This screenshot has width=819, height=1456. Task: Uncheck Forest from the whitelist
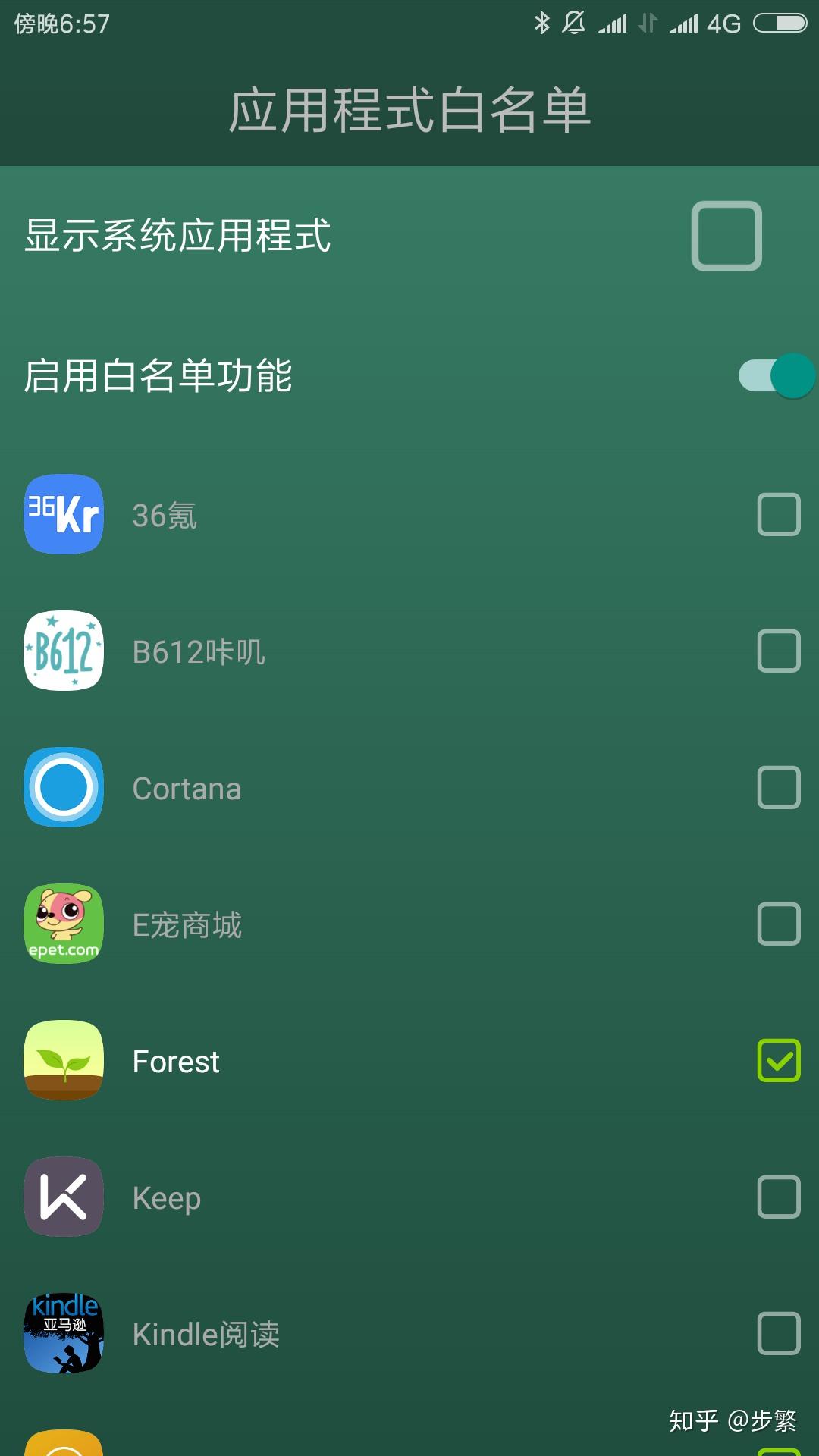[x=778, y=1061]
